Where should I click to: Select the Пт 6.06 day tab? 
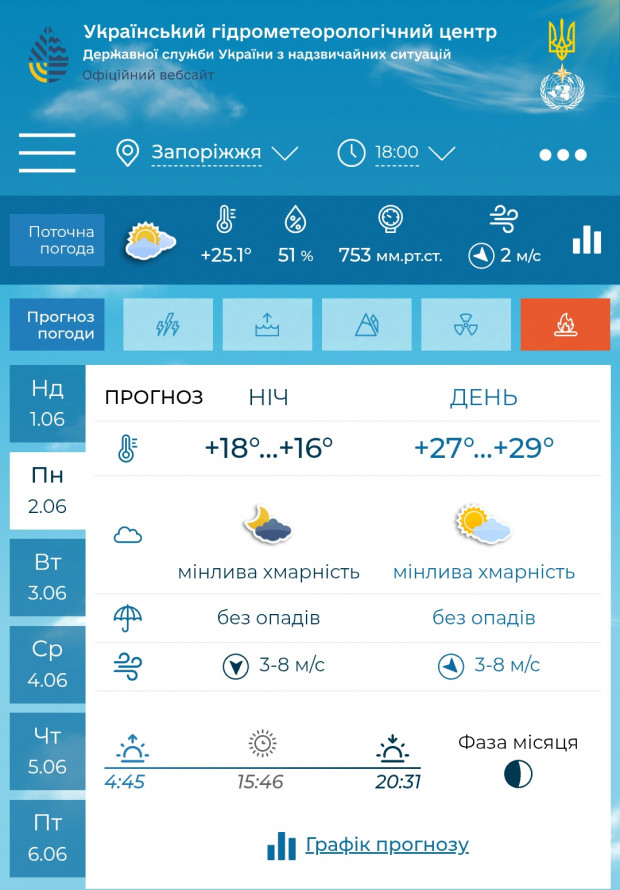47,838
